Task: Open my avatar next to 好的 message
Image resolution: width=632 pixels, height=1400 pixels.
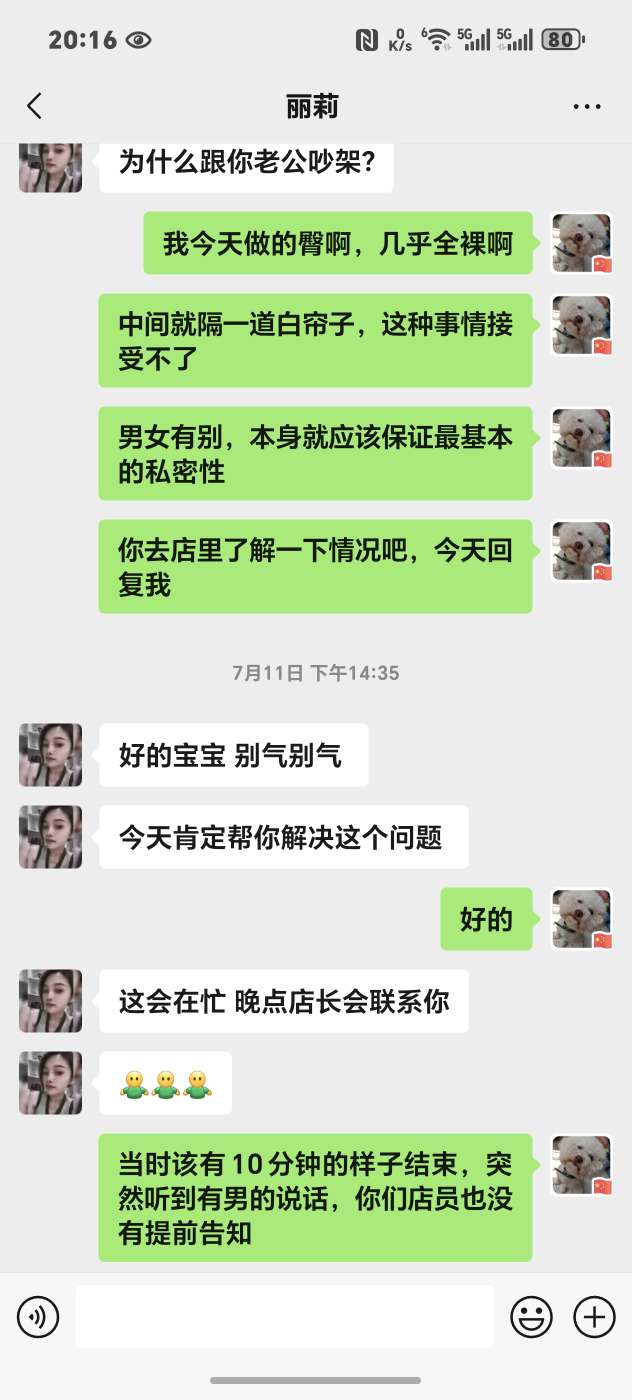Action: click(x=581, y=919)
